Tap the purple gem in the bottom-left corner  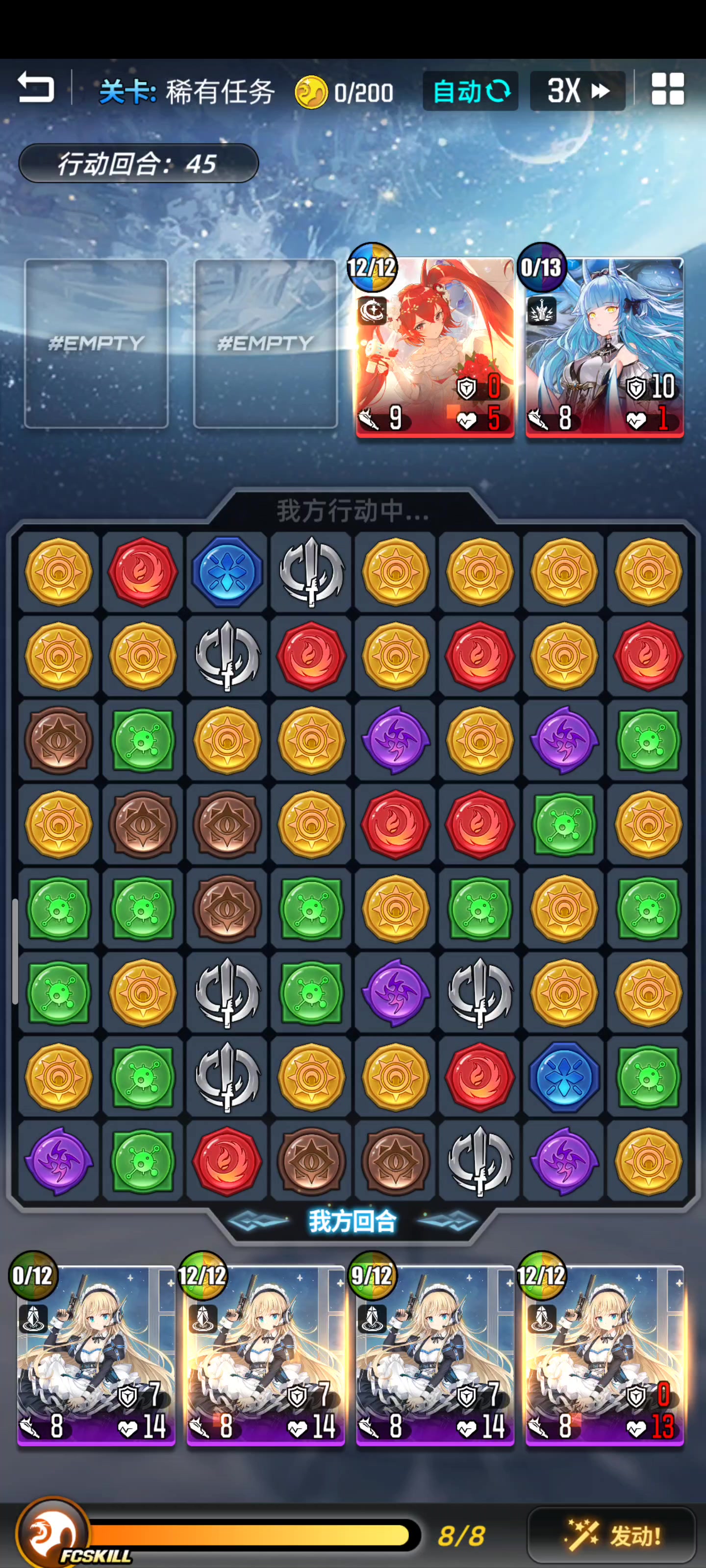58,1161
